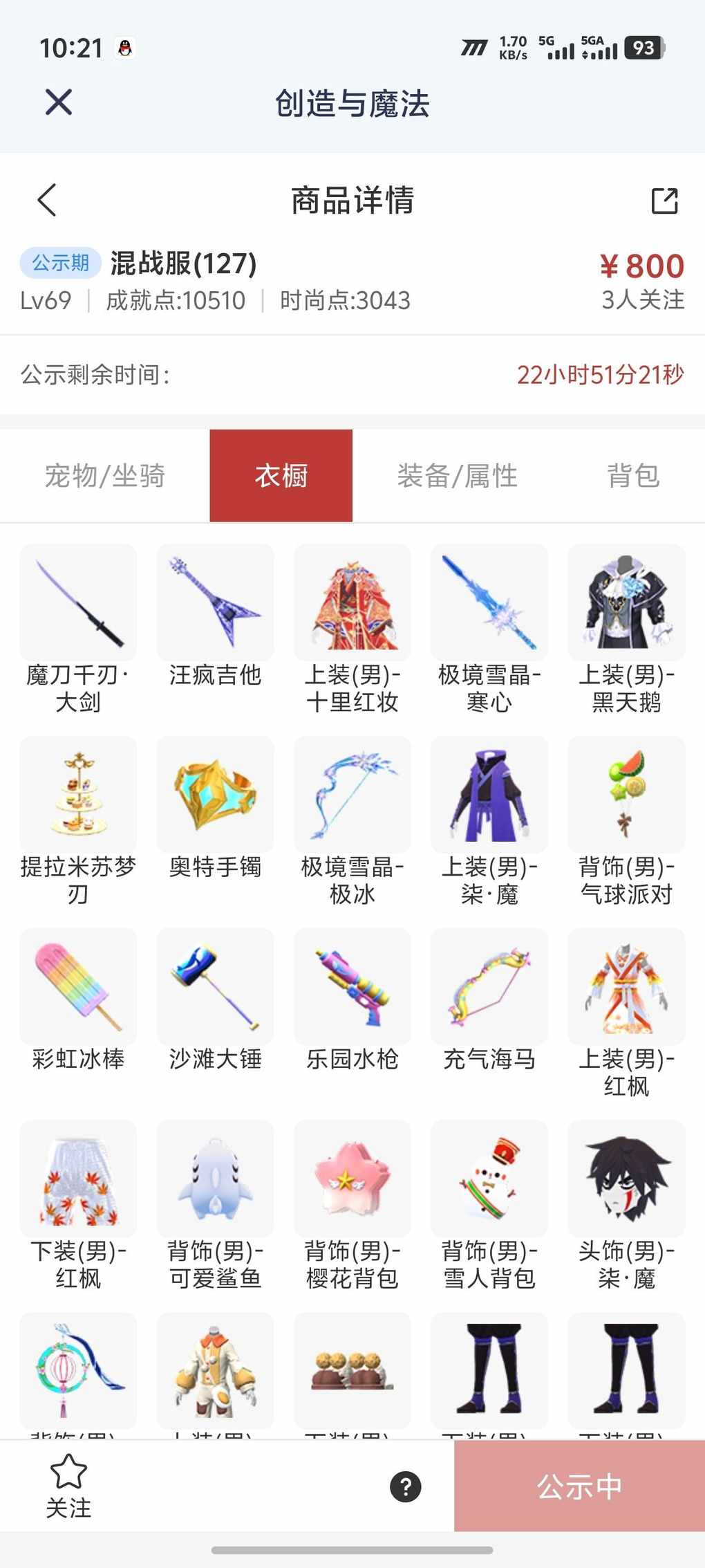
Task: View the 彩虹冰棒 item
Action: [x=78, y=987]
